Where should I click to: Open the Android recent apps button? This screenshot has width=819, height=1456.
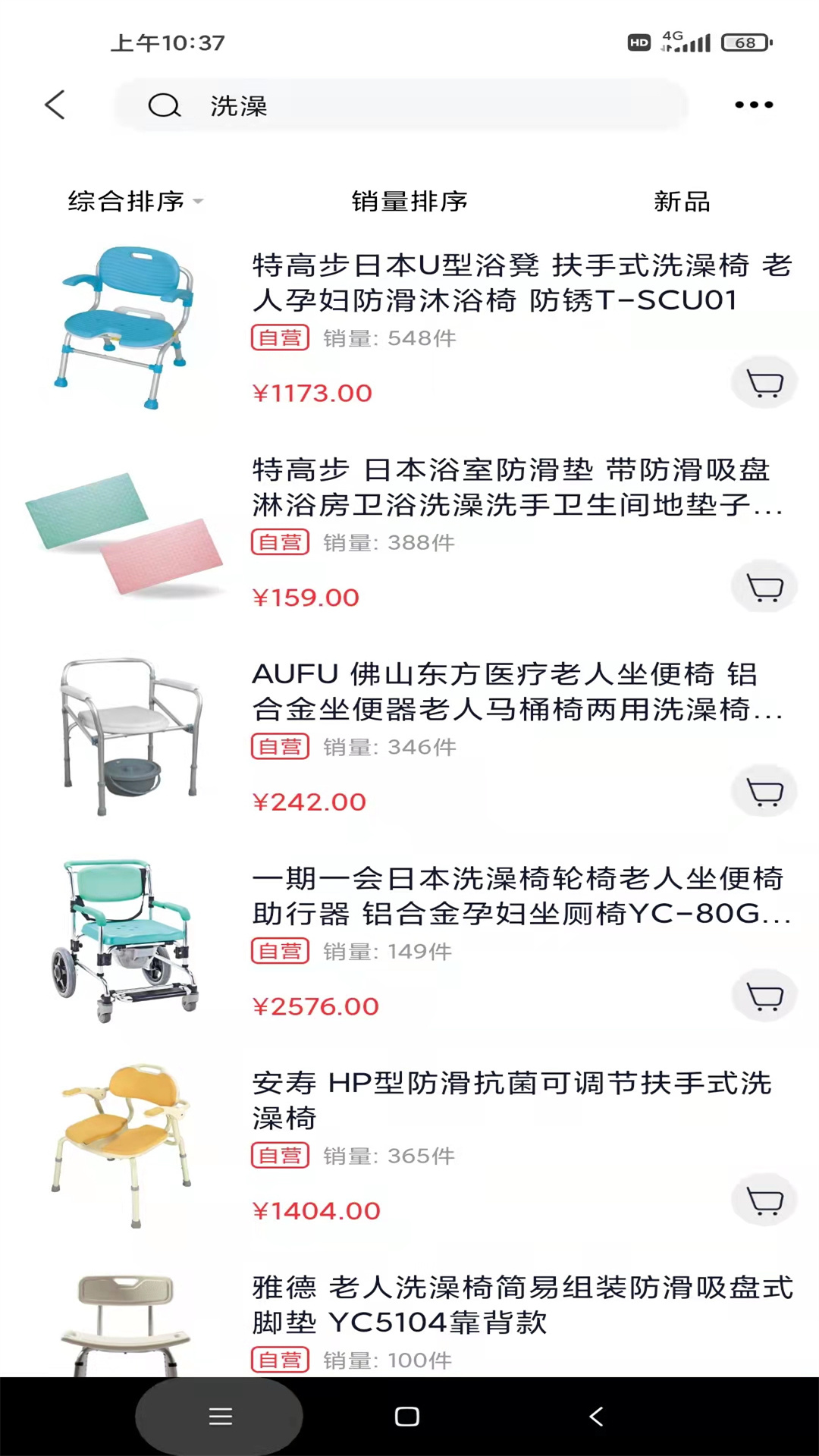[220, 1416]
